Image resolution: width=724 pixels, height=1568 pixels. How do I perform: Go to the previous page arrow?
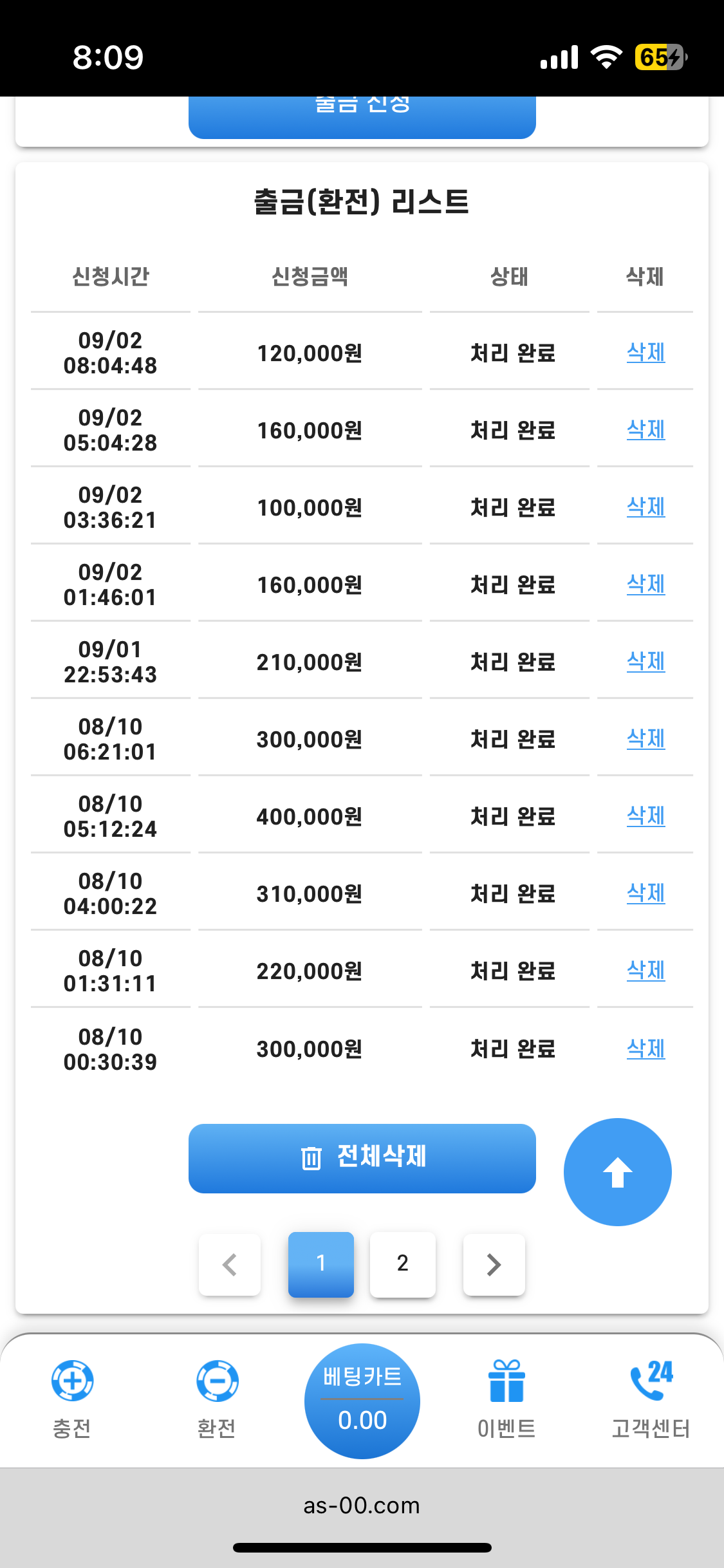coord(230,1264)
